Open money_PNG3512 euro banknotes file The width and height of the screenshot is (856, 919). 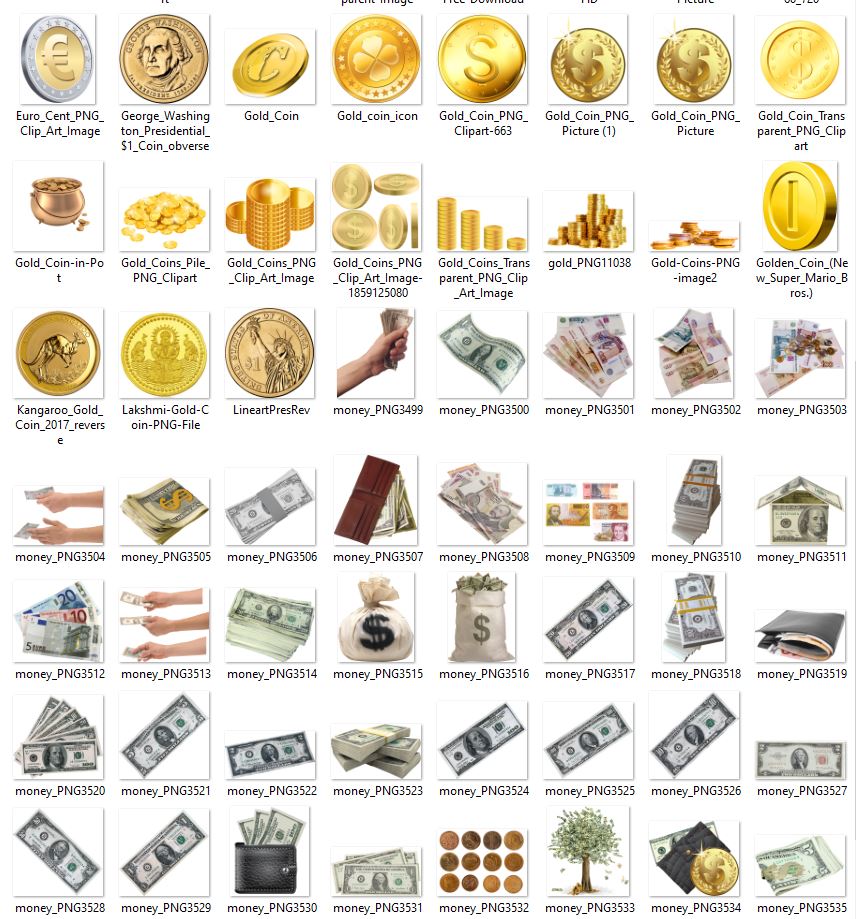tap(58, 620)
